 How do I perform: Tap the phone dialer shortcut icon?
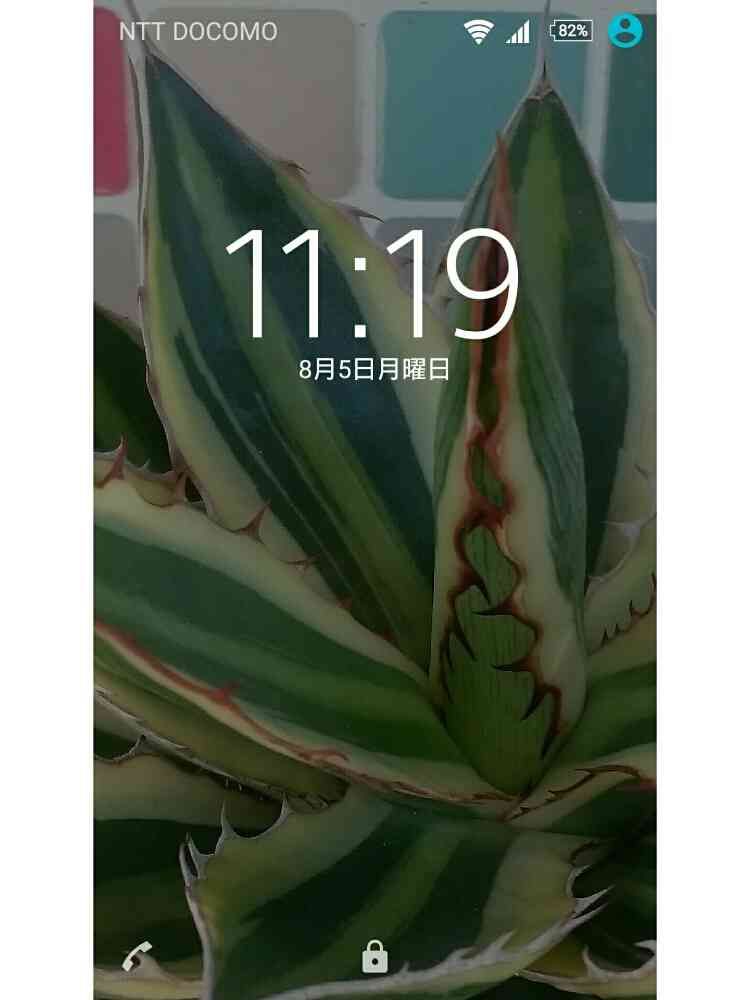136,956
